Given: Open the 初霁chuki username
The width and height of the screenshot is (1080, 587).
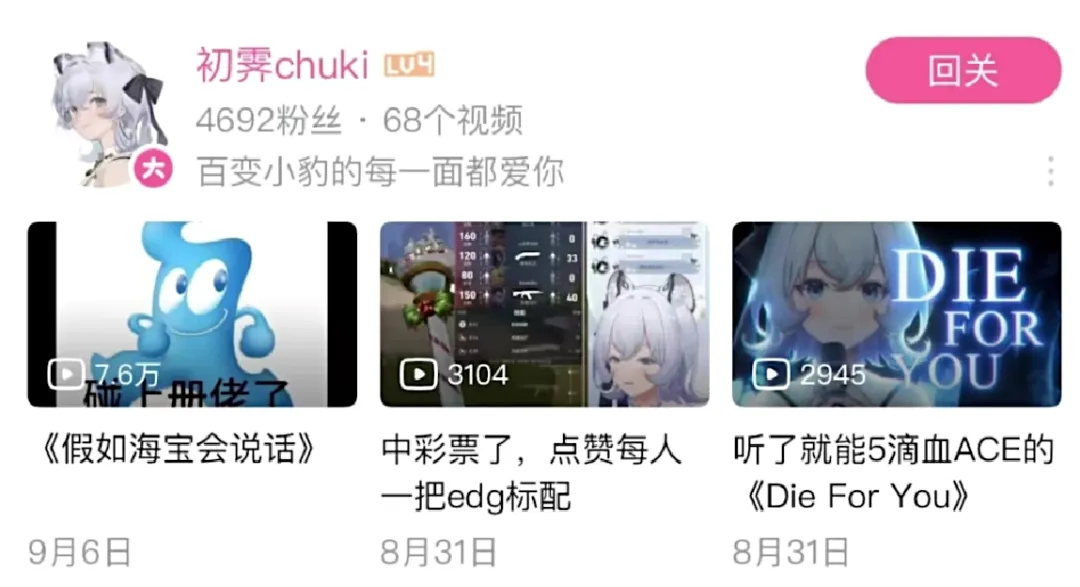Looking at the screenshot, I should click(x=282, y=65).
